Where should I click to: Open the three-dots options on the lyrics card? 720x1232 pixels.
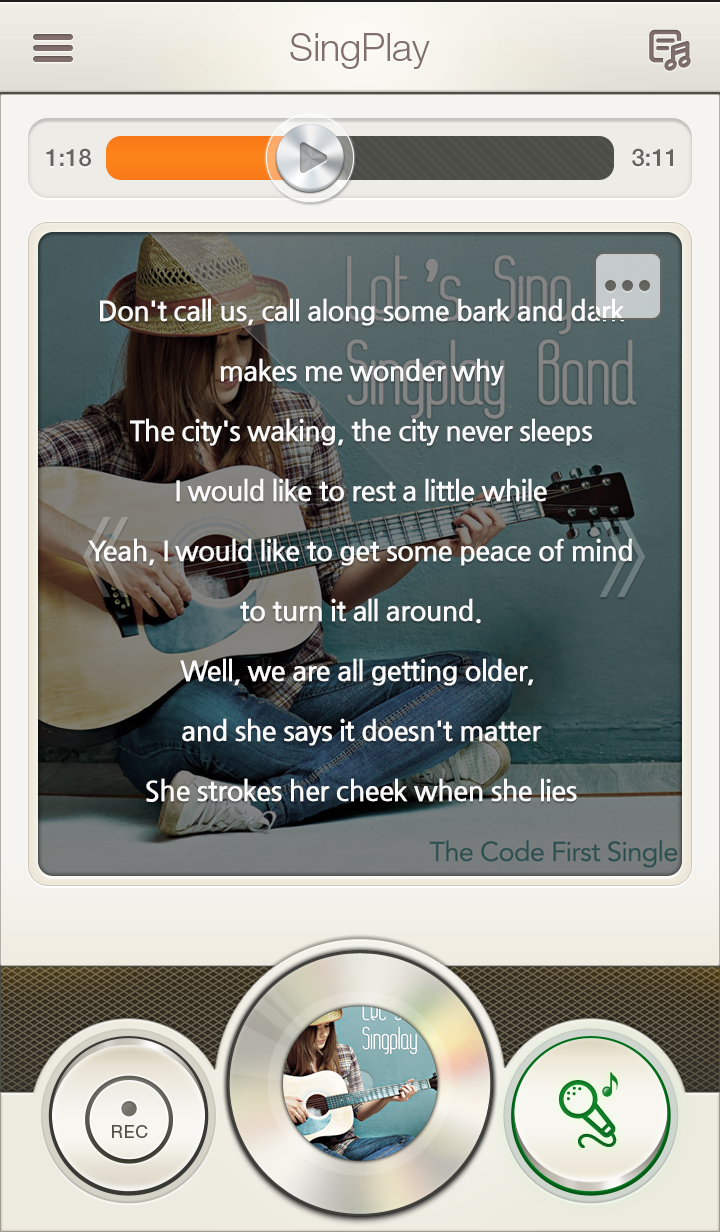628,286
